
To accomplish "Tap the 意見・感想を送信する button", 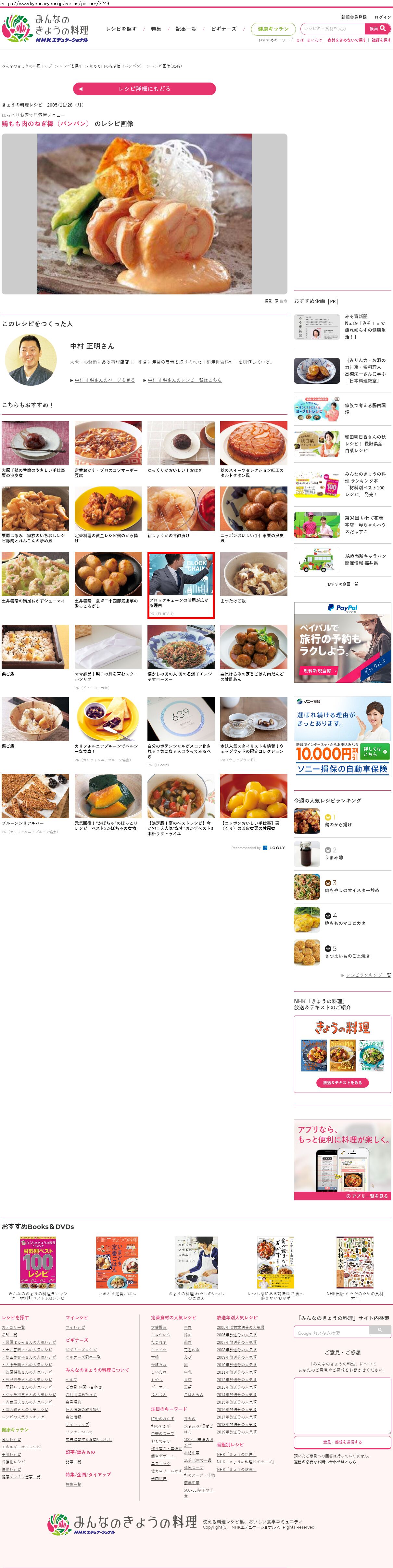I will tap(343, 1442).
